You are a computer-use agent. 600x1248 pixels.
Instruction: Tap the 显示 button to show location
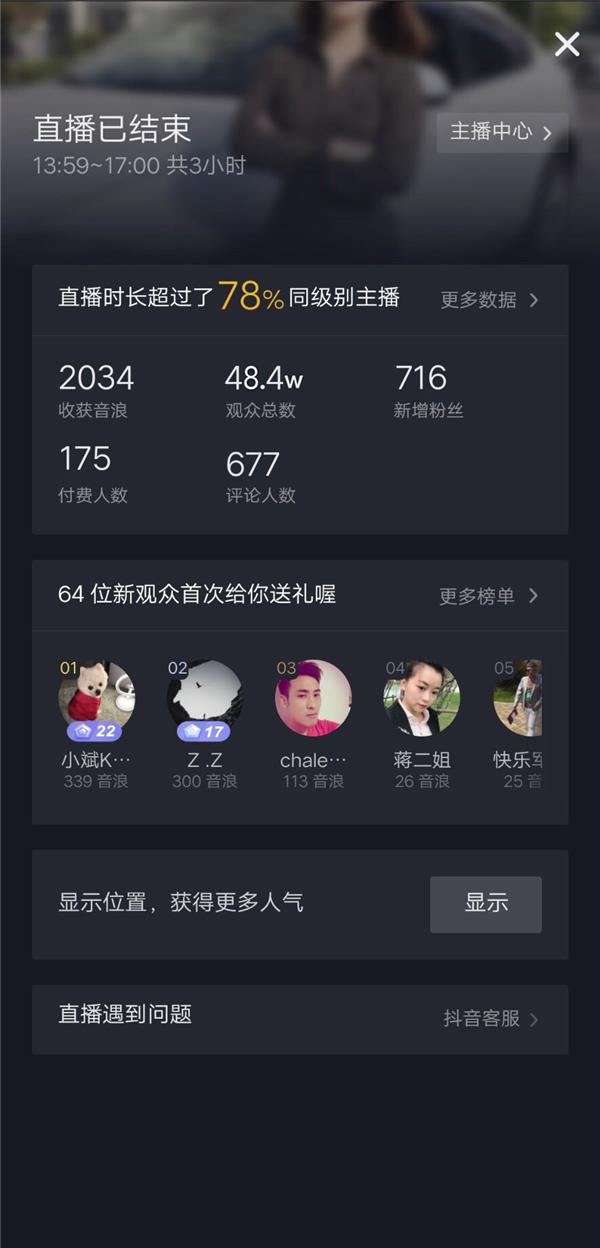(486, 904)
